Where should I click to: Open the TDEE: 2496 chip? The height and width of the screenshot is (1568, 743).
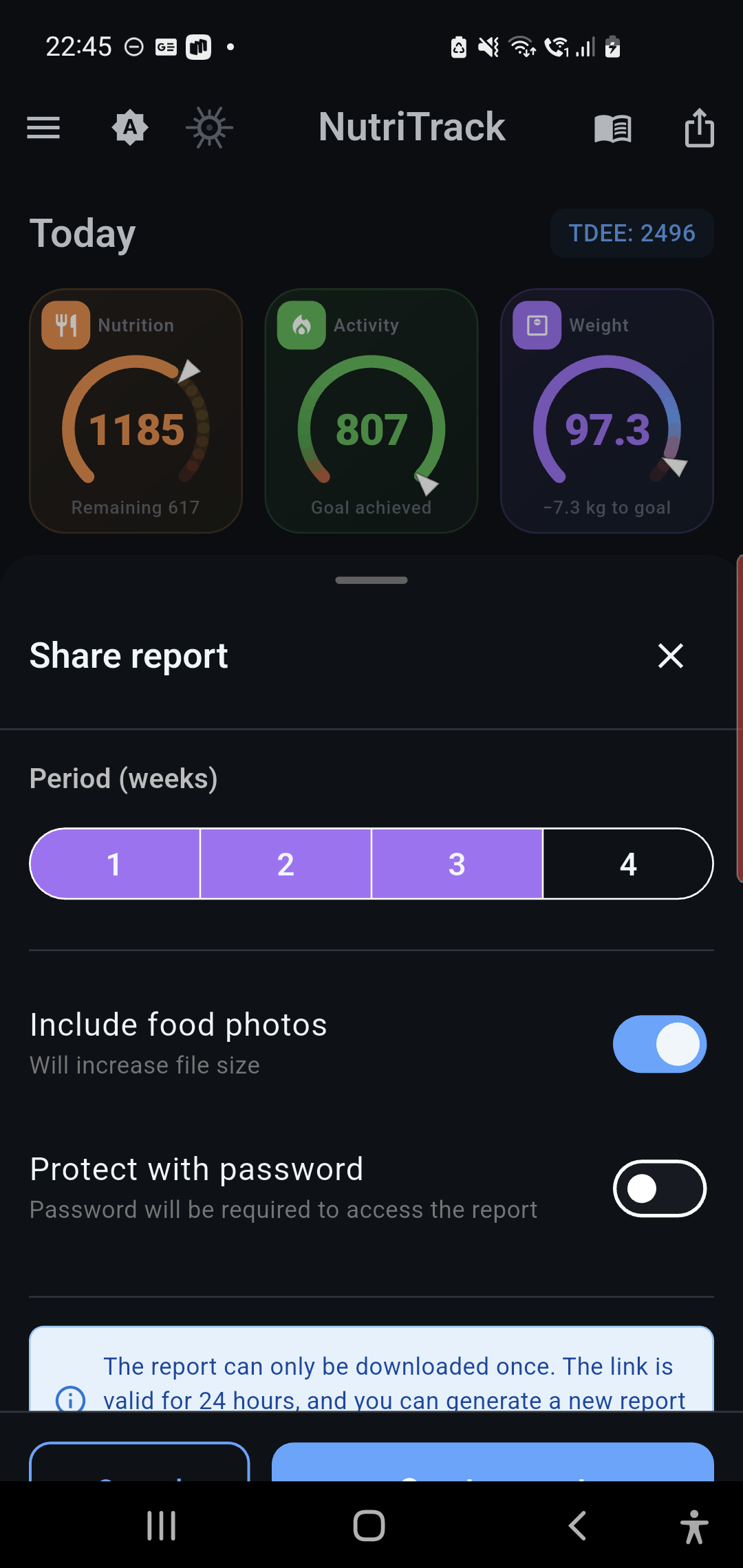pos(632,233)
